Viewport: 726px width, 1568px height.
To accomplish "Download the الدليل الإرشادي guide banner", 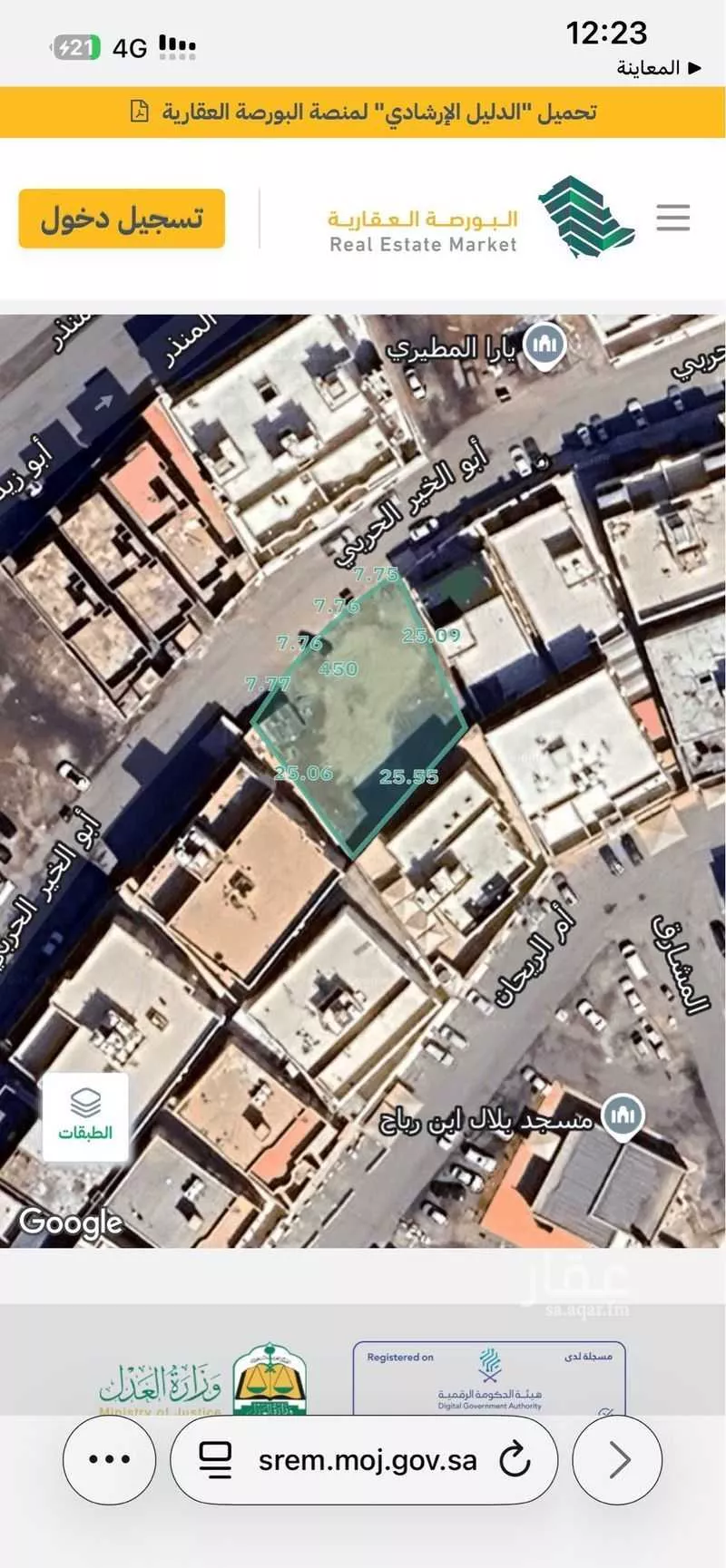I will [x=363, y=112].
